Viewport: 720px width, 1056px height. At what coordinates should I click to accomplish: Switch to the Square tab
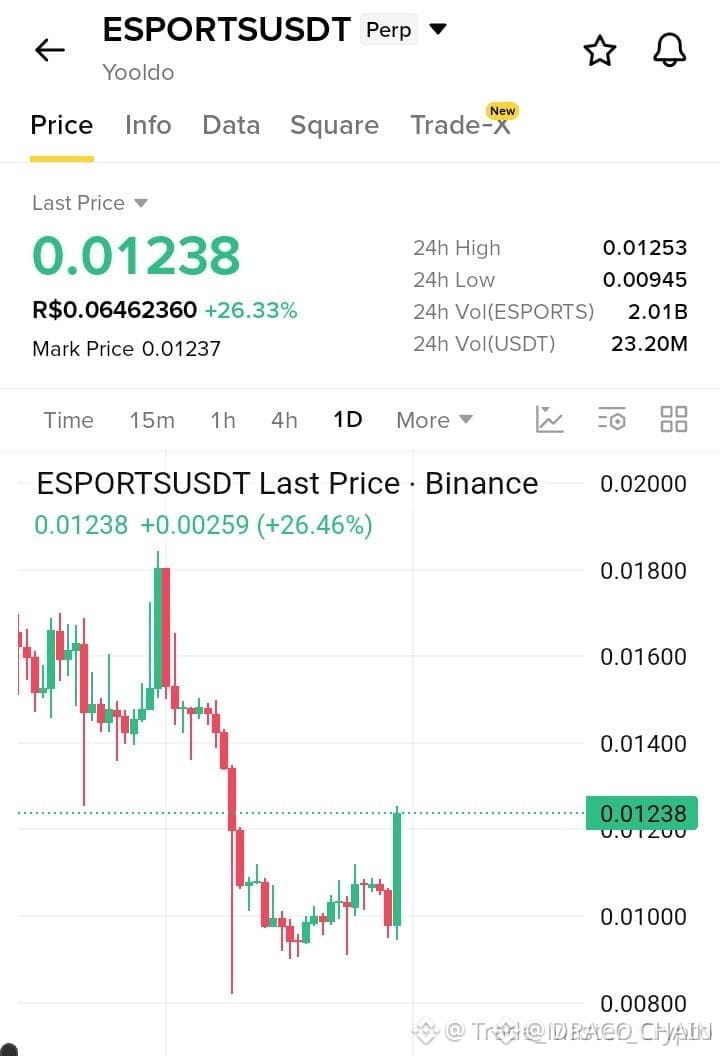pyautogui.click(x=334, y=126)
